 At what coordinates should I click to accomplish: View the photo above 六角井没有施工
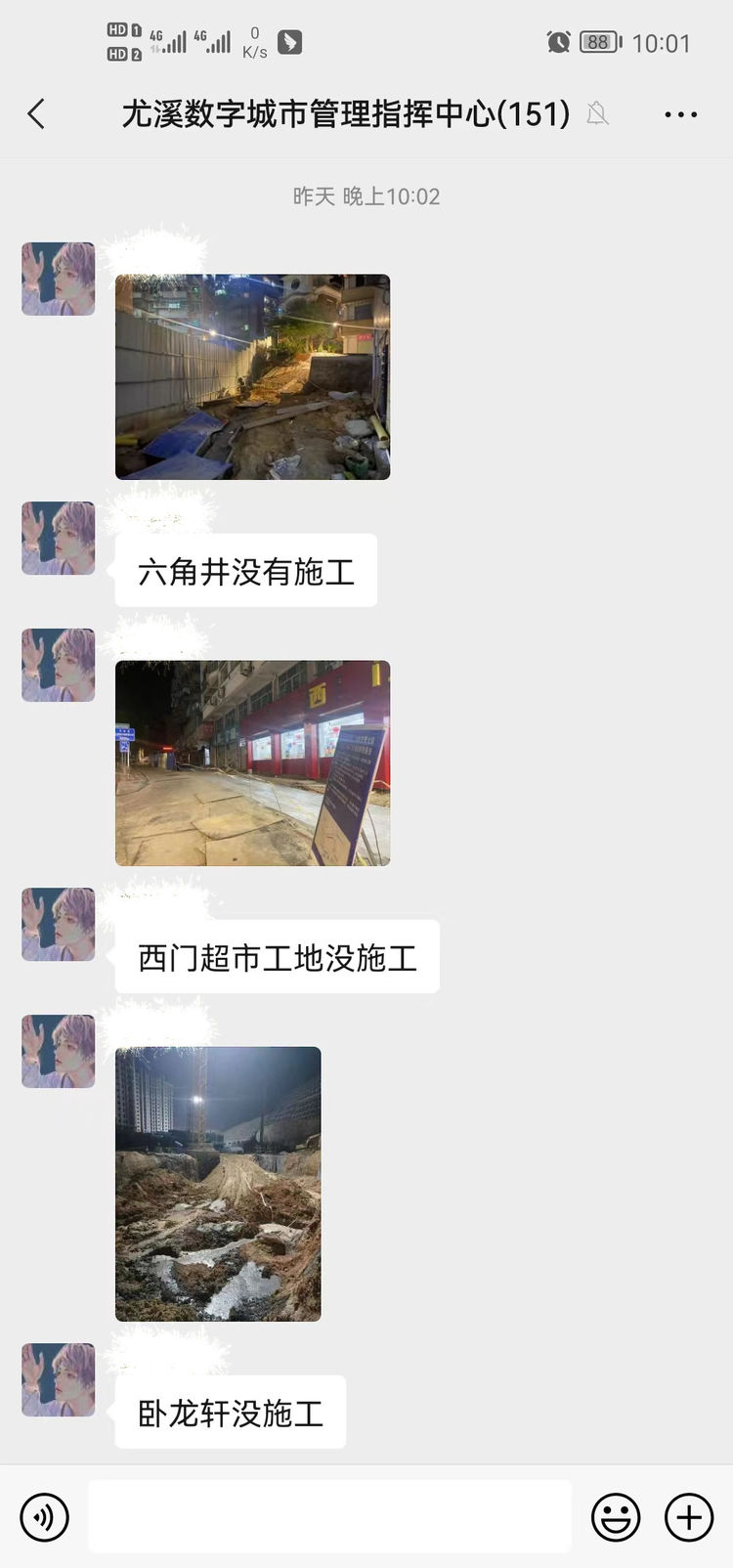click(x=252, y=376)
